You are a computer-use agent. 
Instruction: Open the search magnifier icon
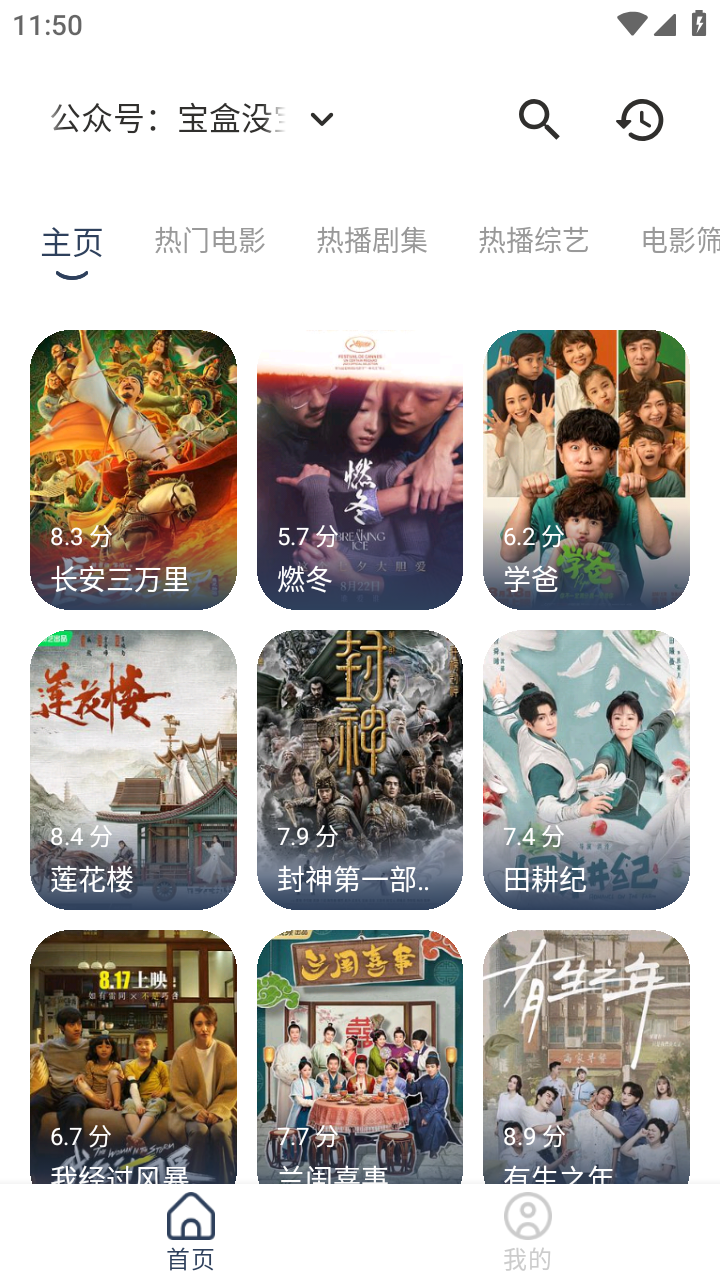point(539,120)
